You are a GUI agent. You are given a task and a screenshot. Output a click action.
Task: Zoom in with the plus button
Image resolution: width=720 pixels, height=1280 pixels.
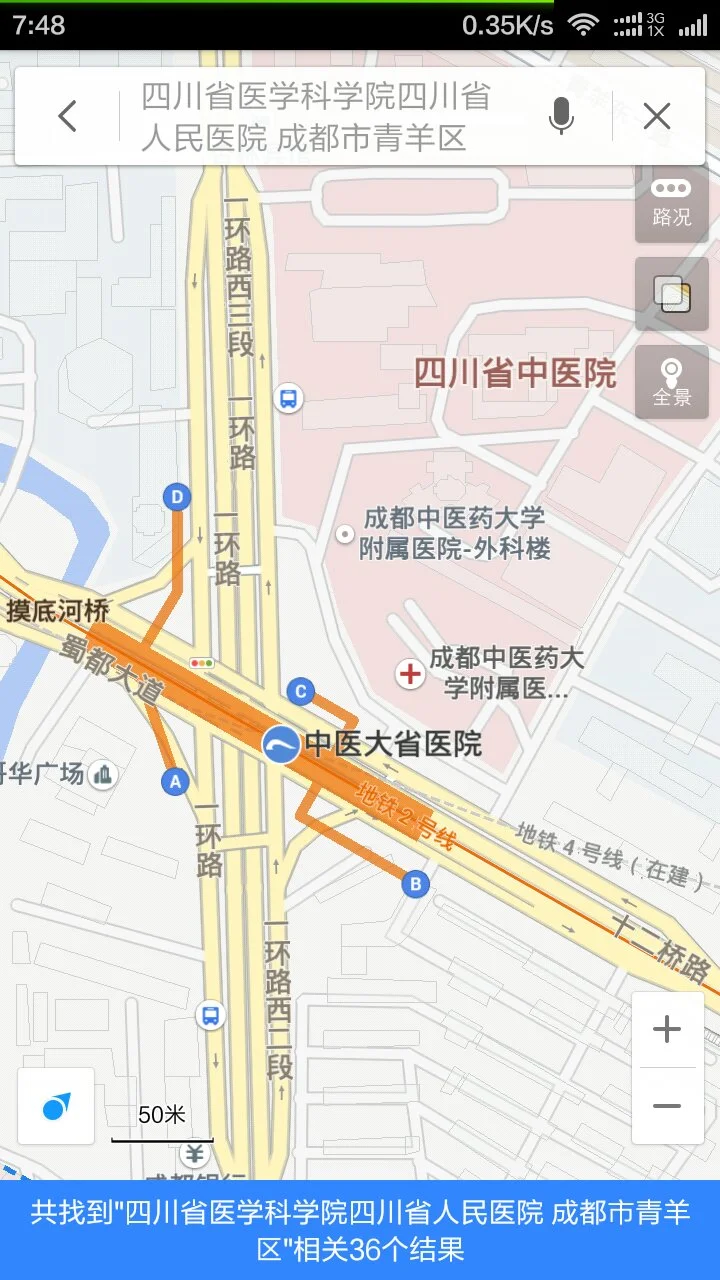pos(668,1029)
